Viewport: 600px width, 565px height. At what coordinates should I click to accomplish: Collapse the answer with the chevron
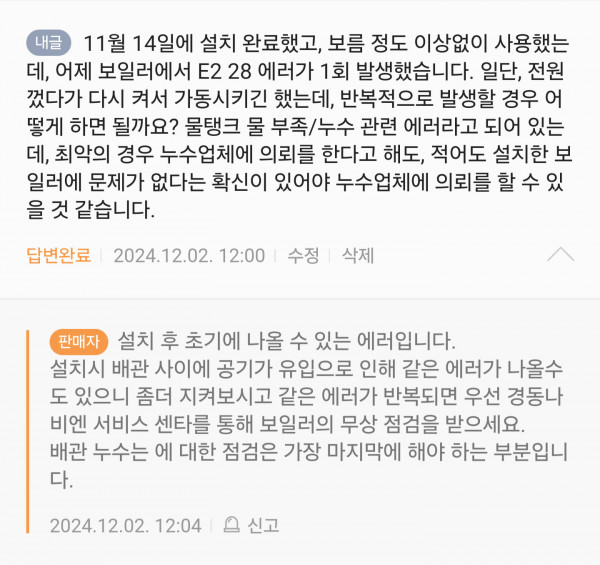click(562, 255)
